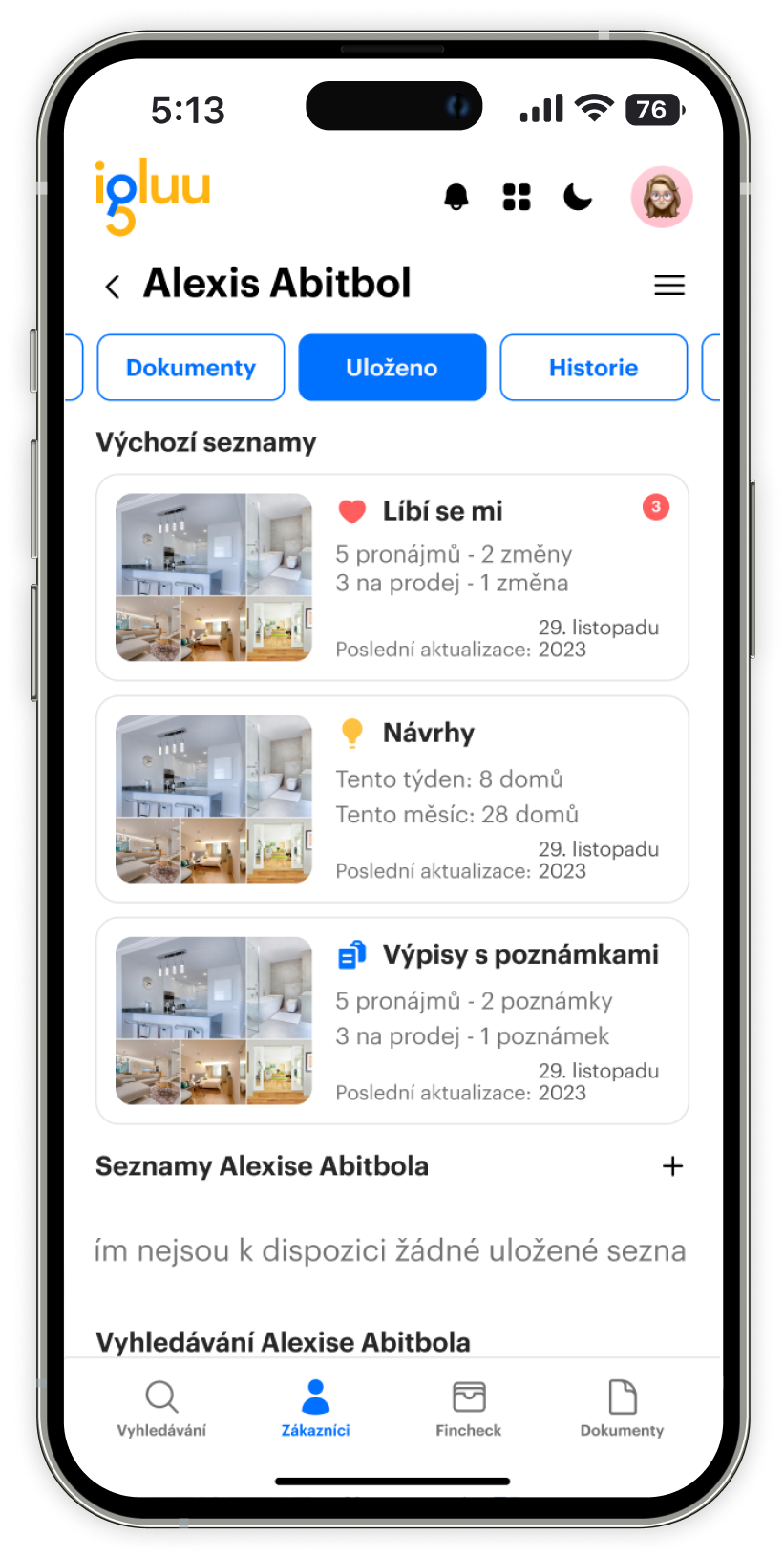784x1557 pixels.
Task: Open the user profile avatar
Action: click(x=661, y=197)
